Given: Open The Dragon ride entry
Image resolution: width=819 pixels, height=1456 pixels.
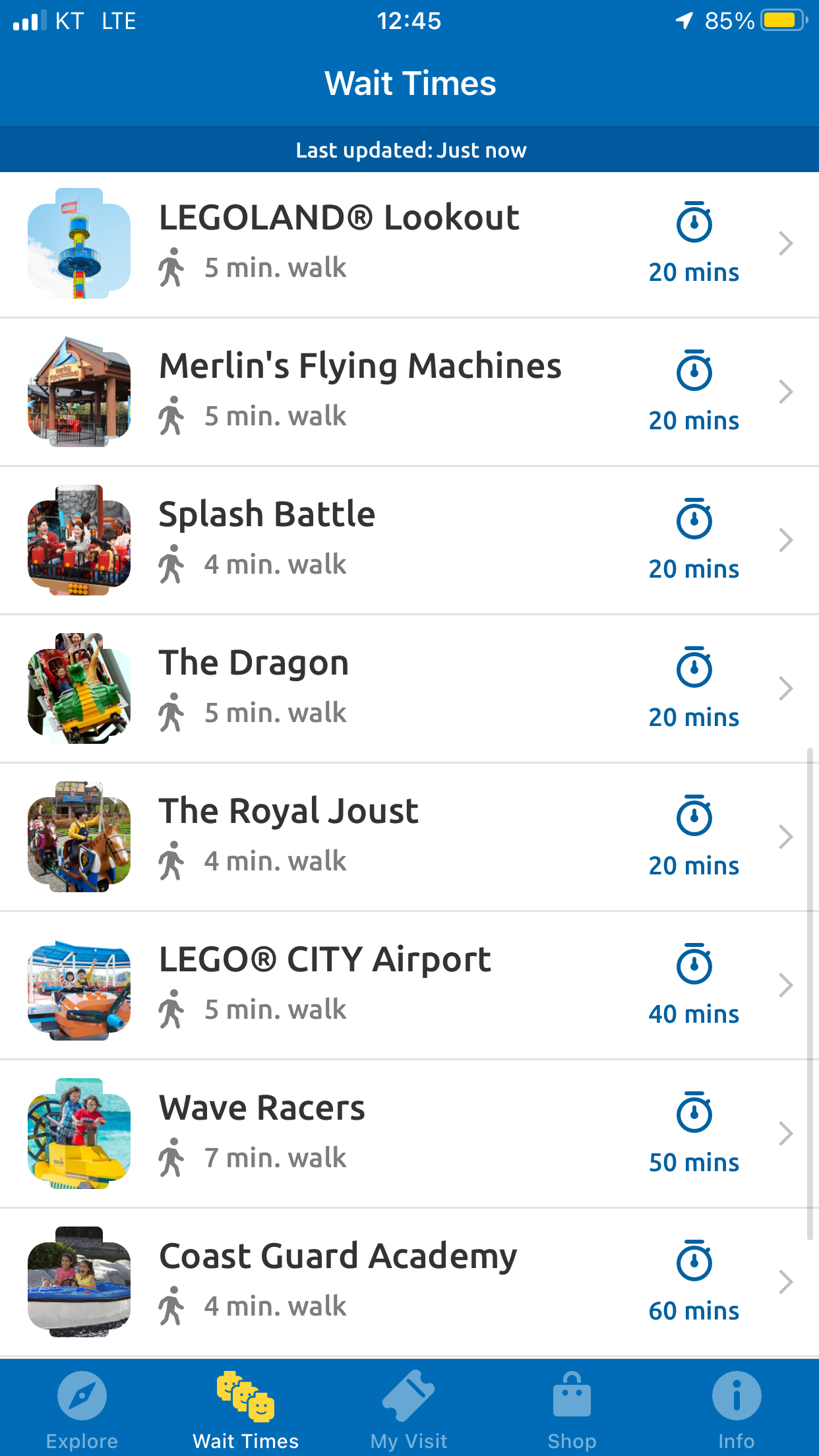Looking at the screenshot, I should pos(409,688).
